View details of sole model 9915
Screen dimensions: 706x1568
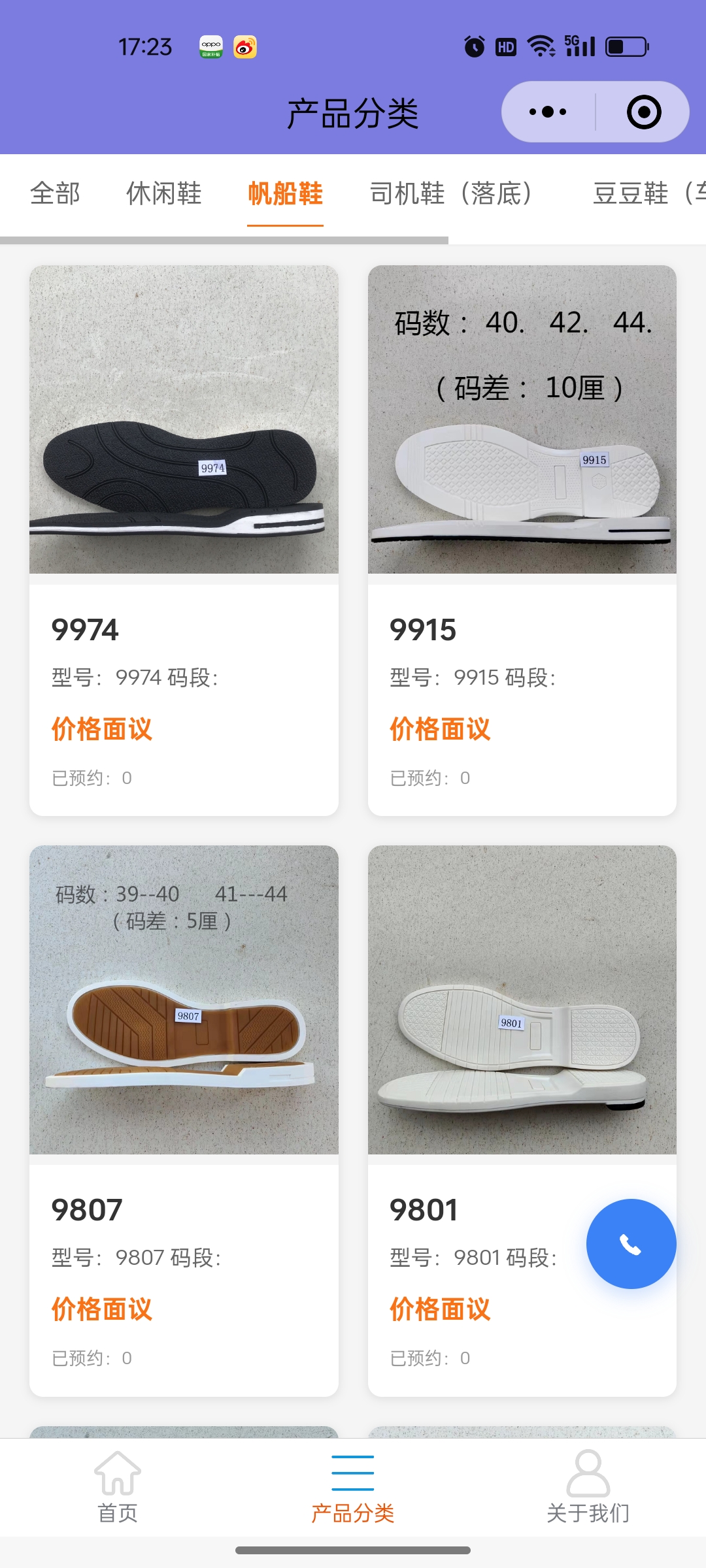522,540
